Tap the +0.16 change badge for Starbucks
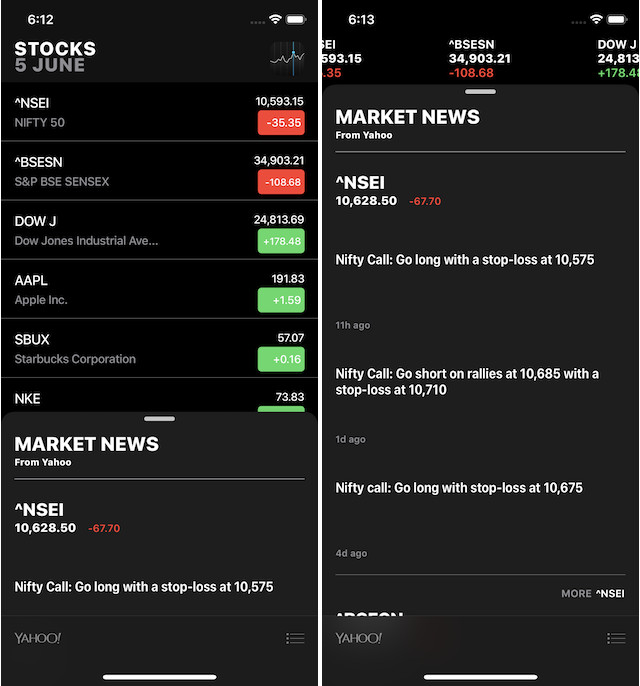This screenshot has width=640, height=686. click(x=281, y=359)
